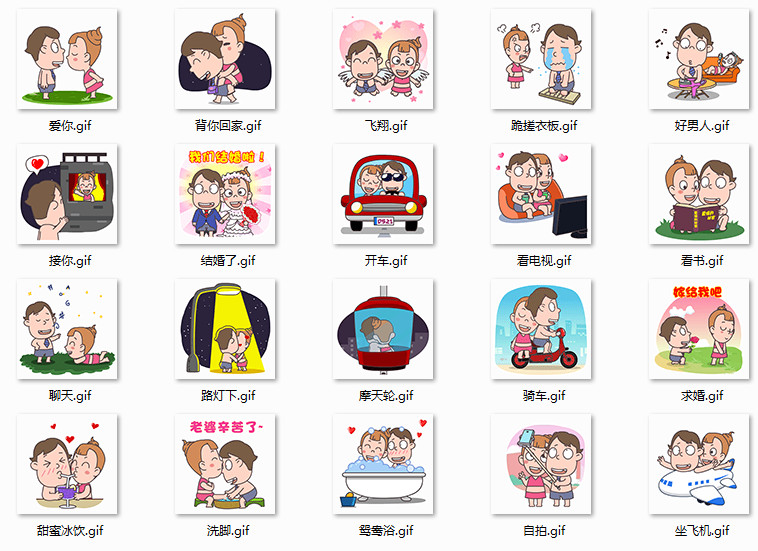Select the 骑车.gif file

pos(542,329)
